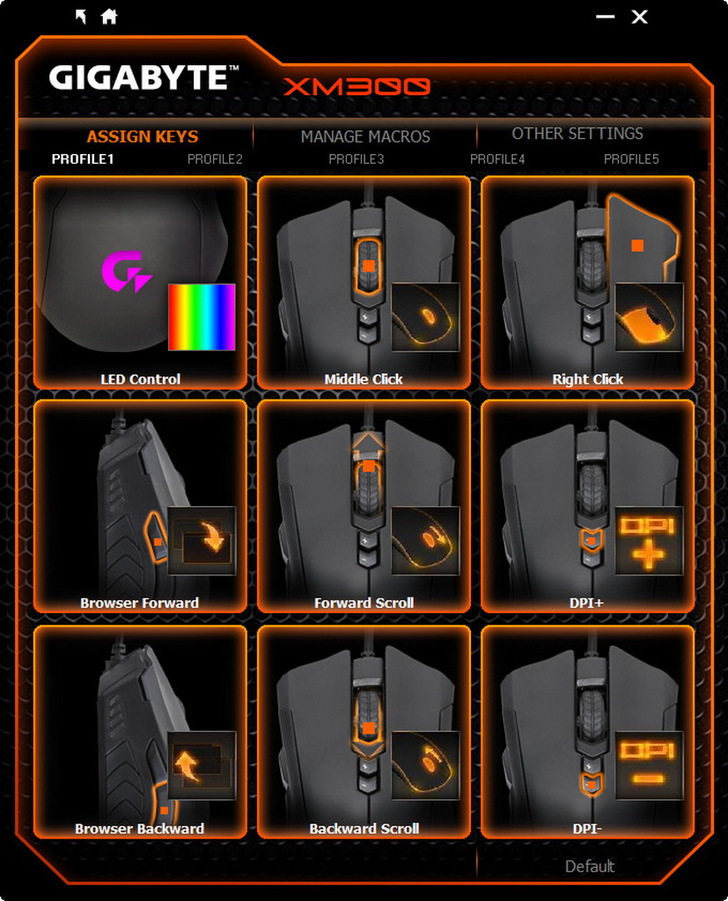
Task: Open the Middle Click assignment tile
Action: (x=364, y=283)
